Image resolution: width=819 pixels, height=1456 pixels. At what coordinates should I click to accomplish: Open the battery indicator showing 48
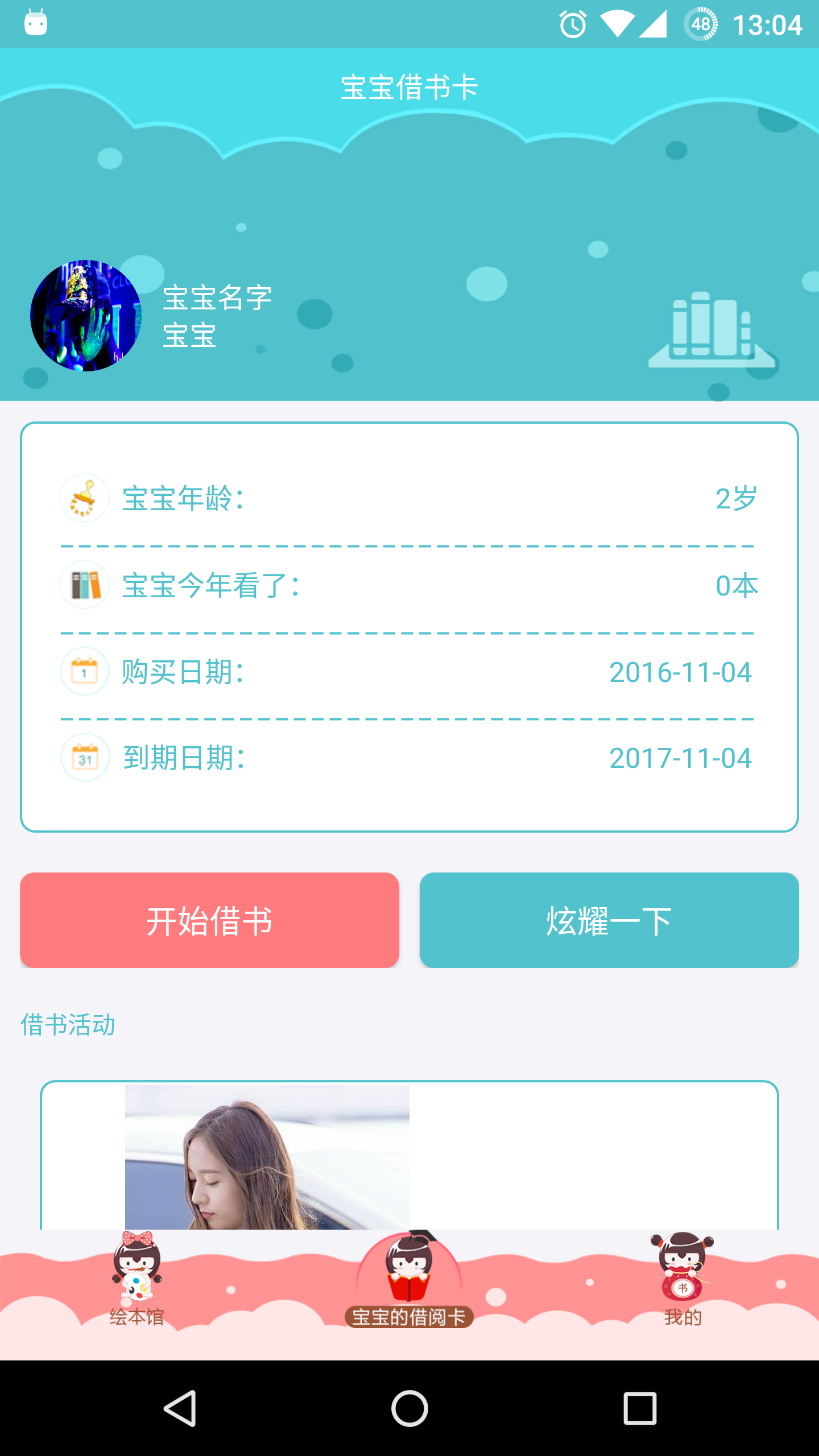(x=701, y=24)
